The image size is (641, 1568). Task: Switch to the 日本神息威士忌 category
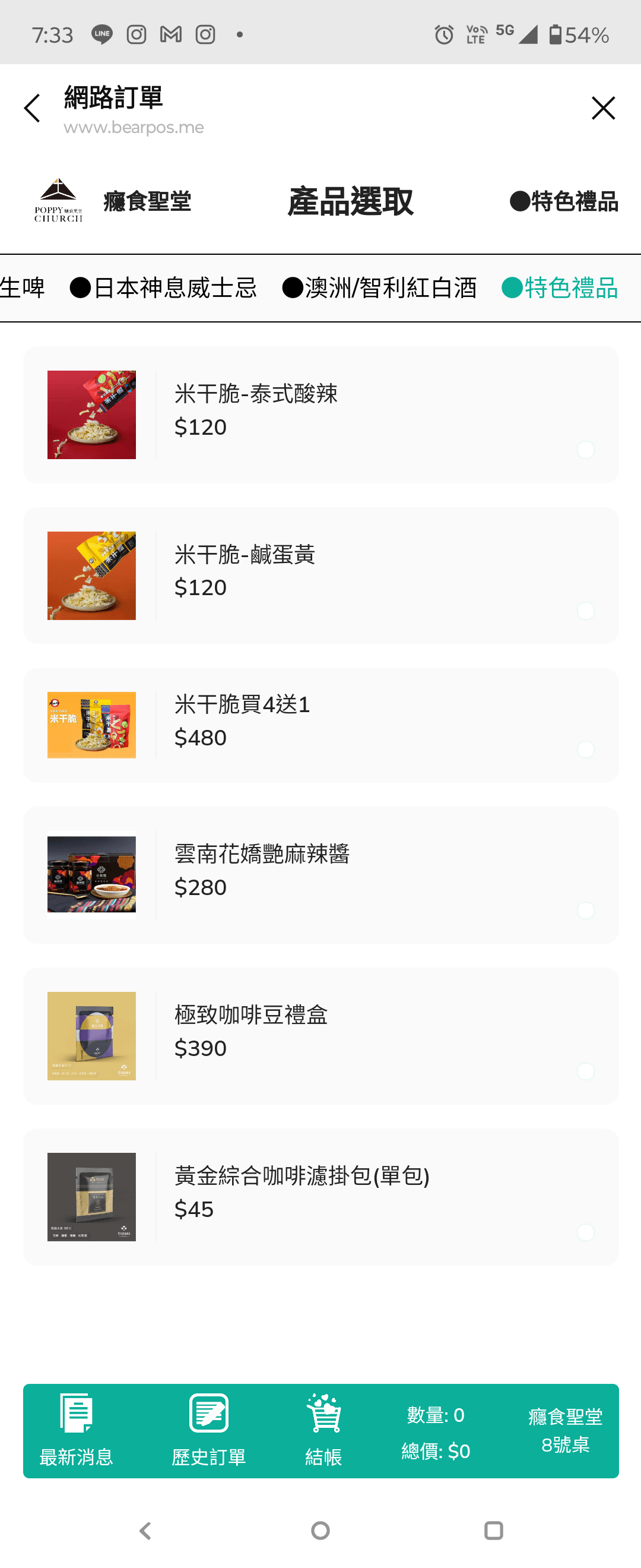164,288
